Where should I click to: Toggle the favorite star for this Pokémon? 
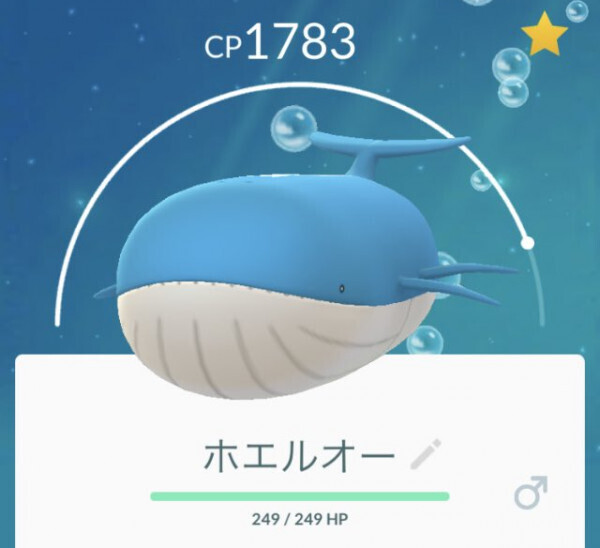[x=544, y=36]
